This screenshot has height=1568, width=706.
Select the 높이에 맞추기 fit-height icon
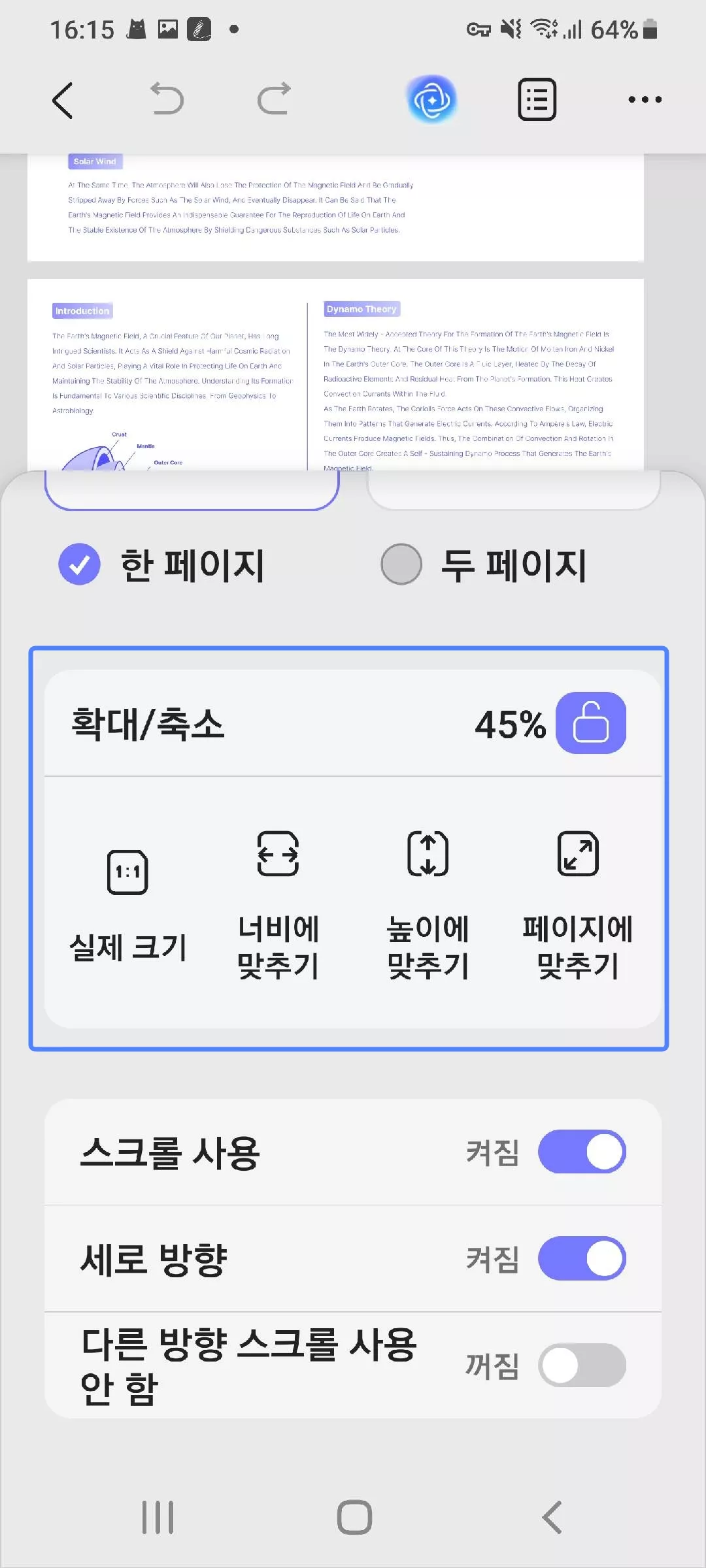click(428, 853)
